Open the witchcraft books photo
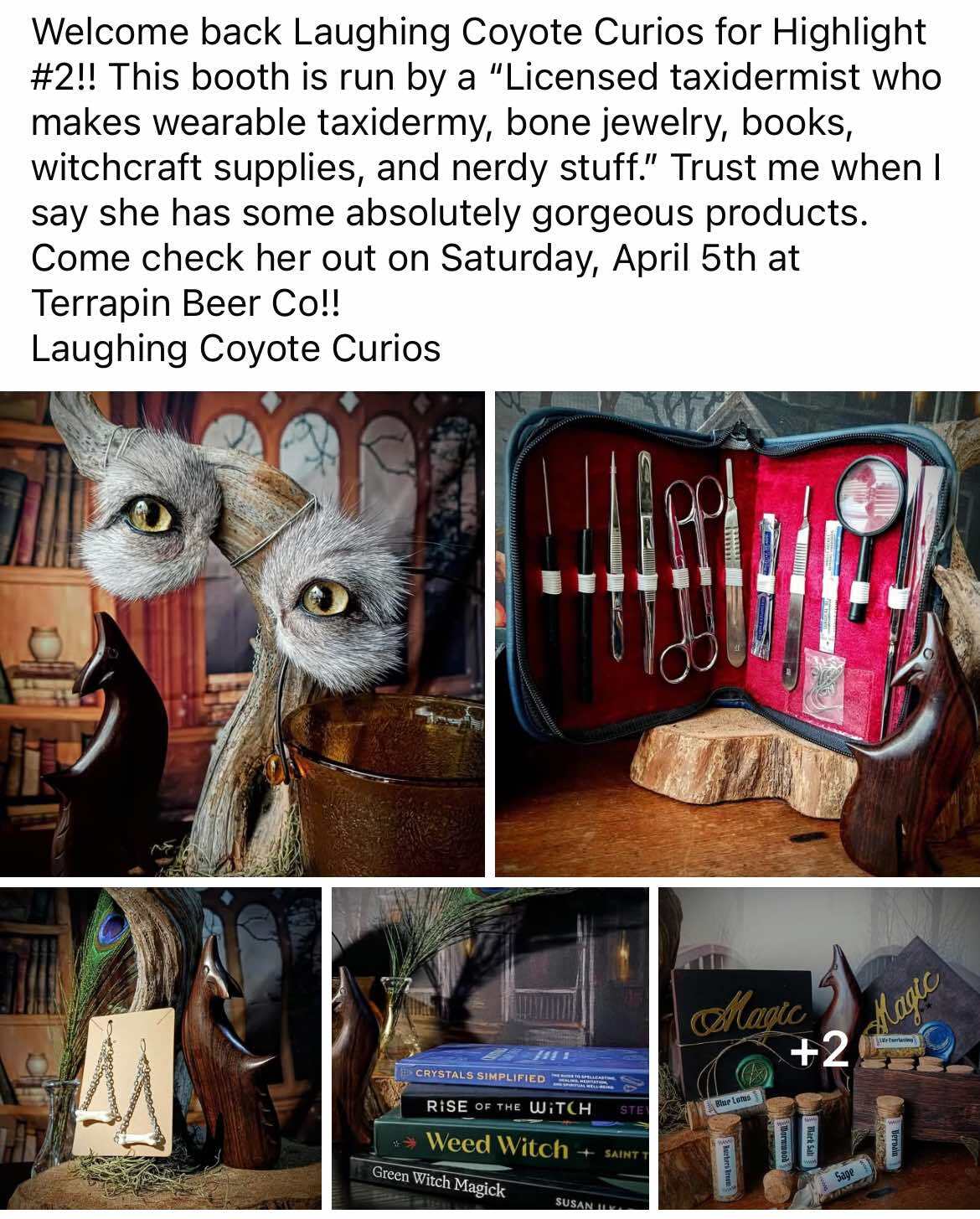The width and height of the screenshot is (980, 1219). pos(490,1047)
